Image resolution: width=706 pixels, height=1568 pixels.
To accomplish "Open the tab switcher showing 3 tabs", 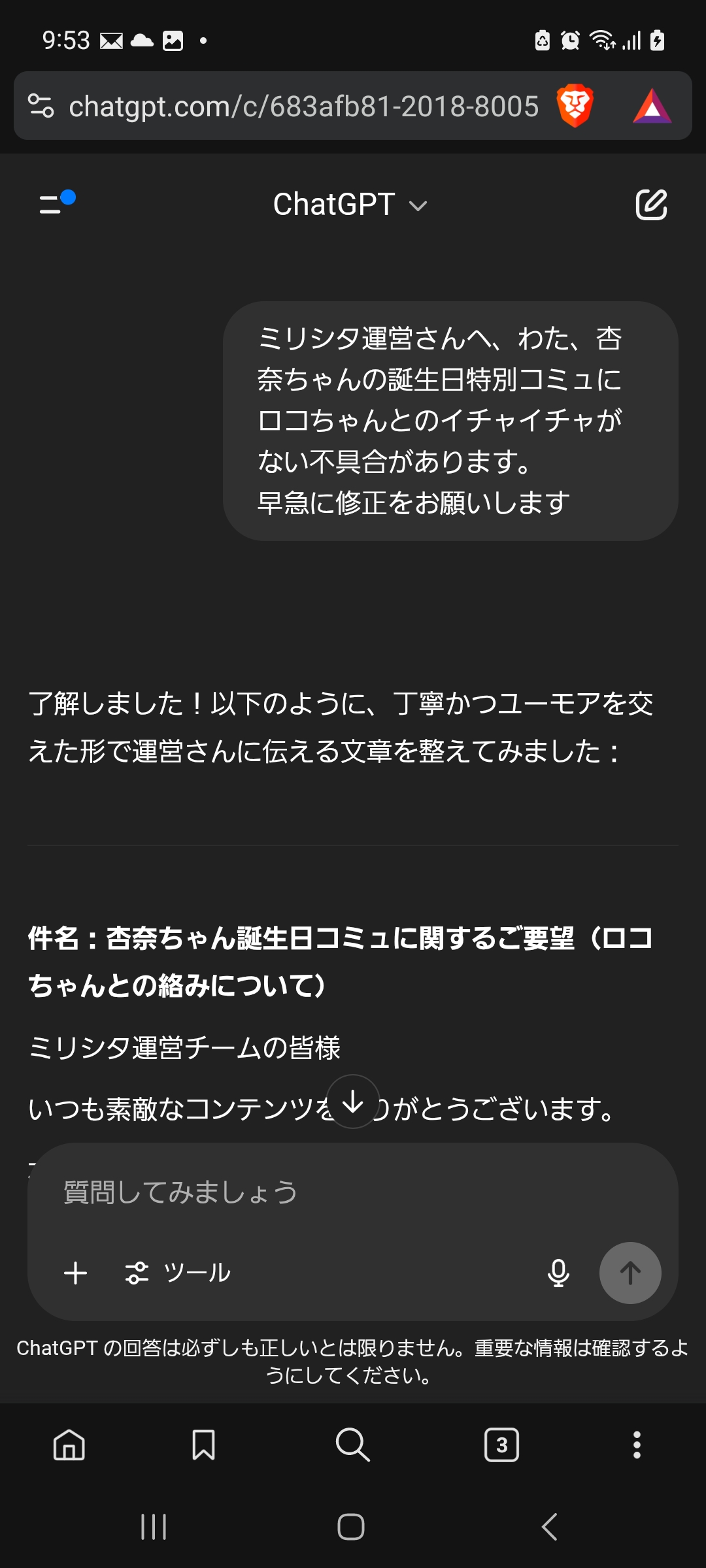I will [x=501, y=1445].
